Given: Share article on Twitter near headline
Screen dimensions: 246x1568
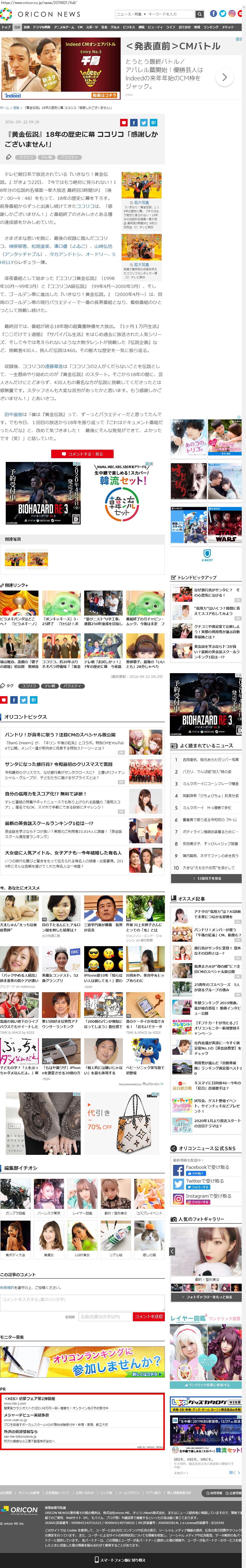Looking at the screenshot, I should 143,122.
